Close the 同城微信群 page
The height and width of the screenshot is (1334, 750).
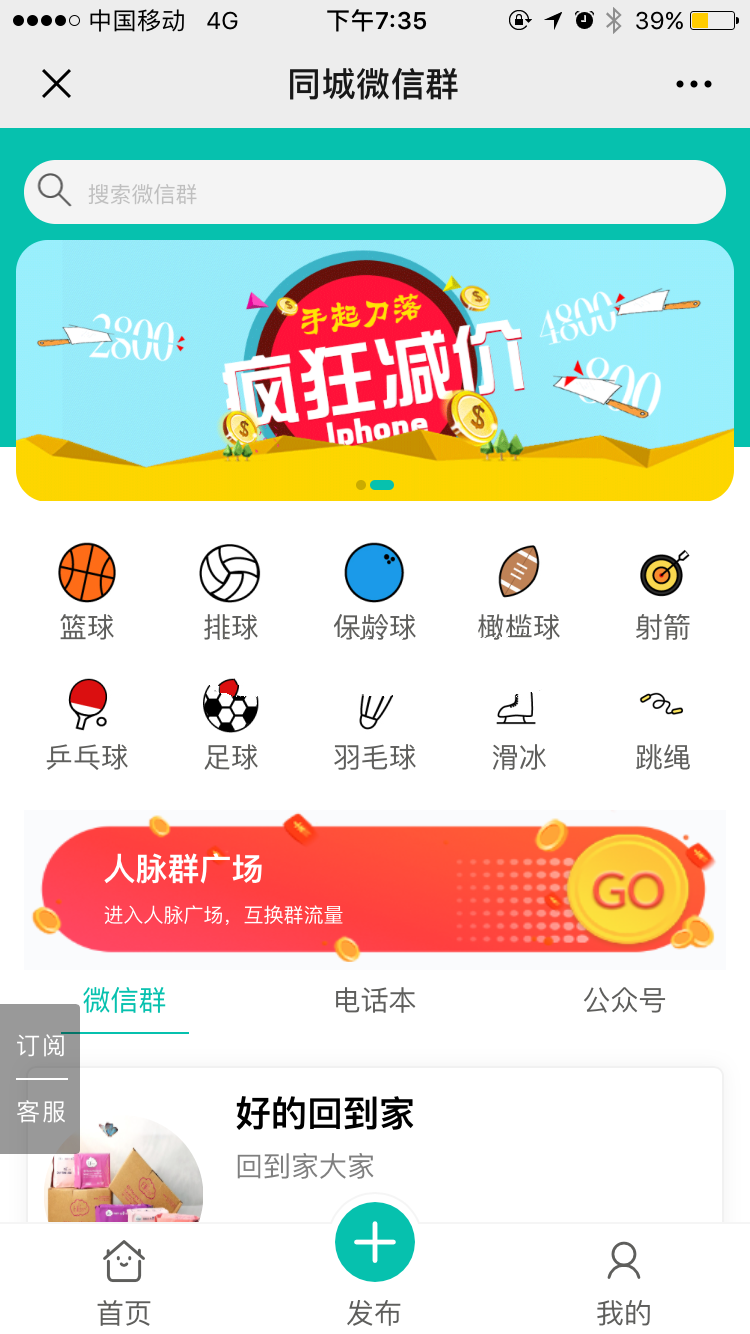tap(56, 84)
